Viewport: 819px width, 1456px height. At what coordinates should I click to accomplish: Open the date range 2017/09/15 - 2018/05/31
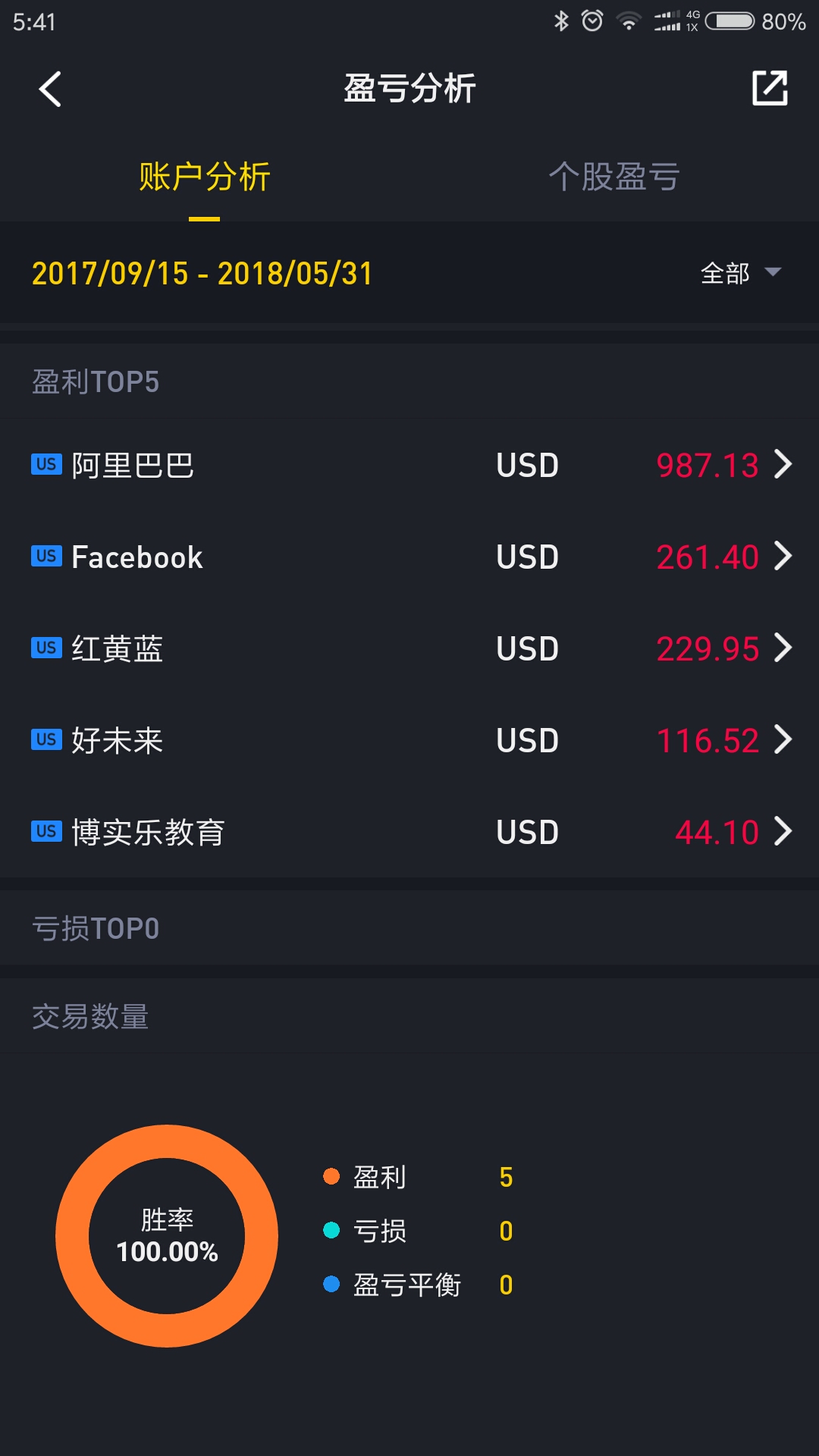pos(202,273)
